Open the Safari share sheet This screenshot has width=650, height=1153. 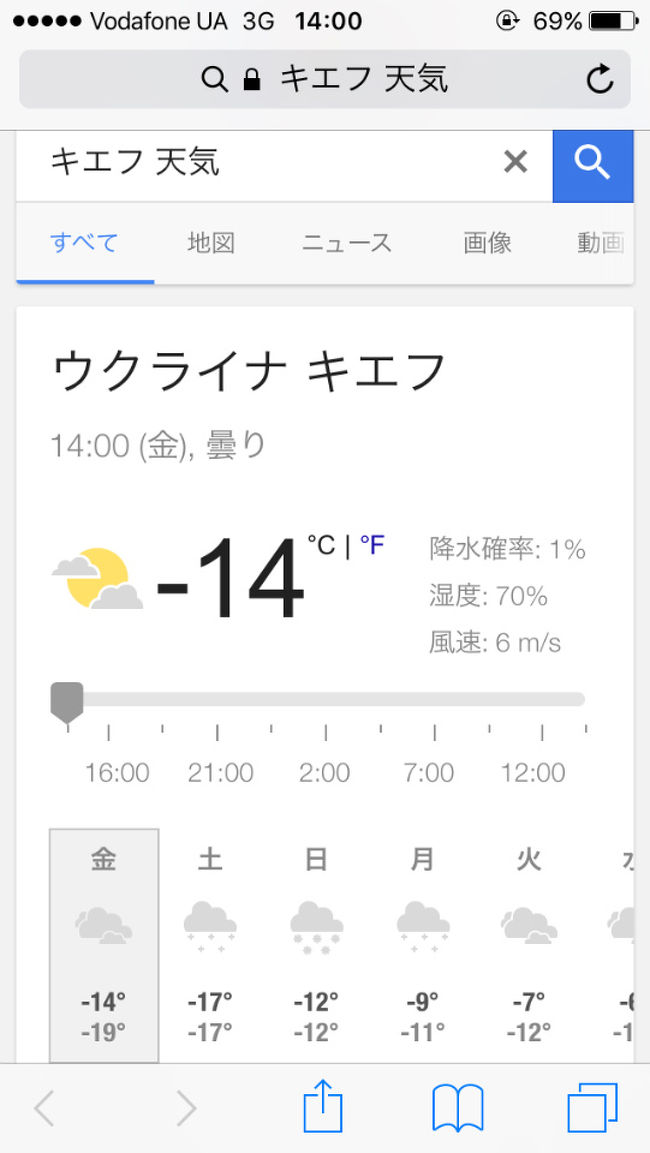point(324,1106)
